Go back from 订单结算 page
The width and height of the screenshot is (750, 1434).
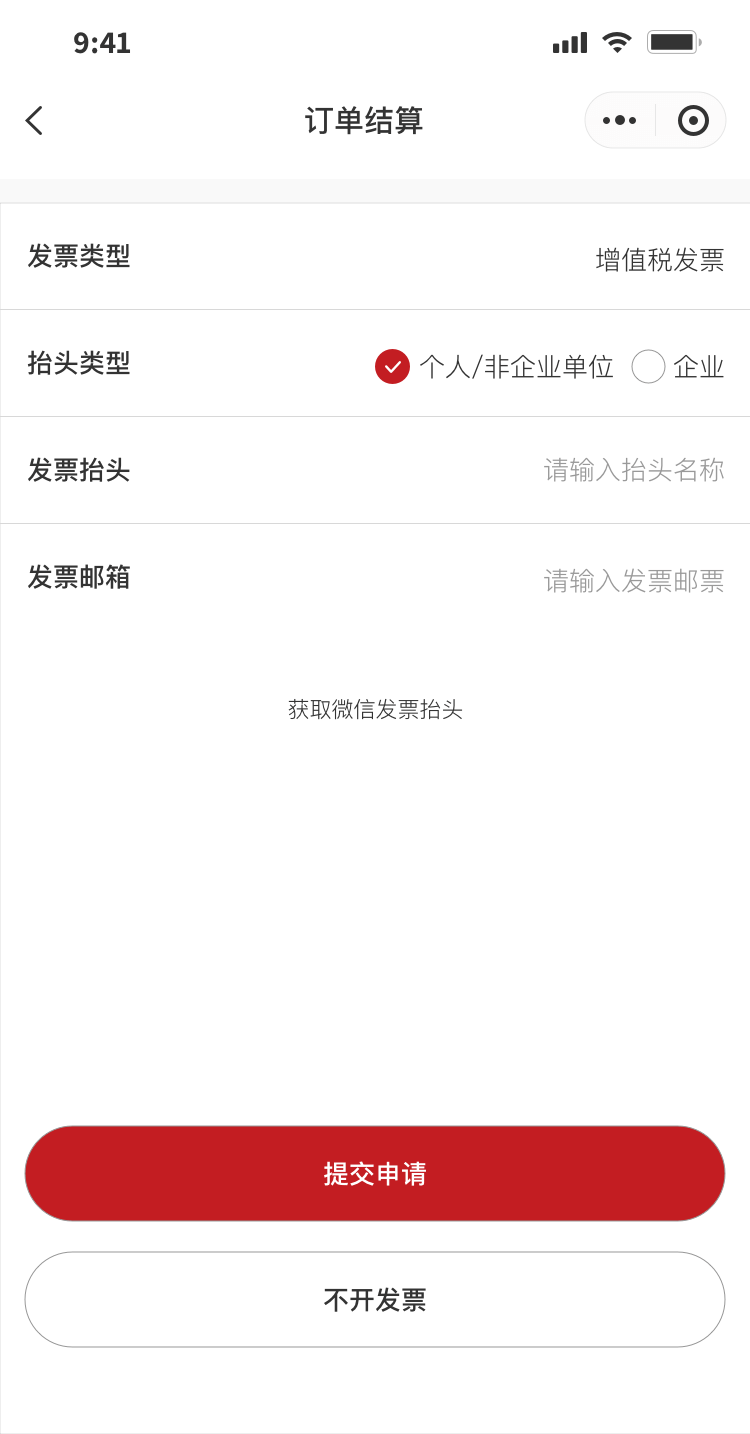click(x=34, y=121)
